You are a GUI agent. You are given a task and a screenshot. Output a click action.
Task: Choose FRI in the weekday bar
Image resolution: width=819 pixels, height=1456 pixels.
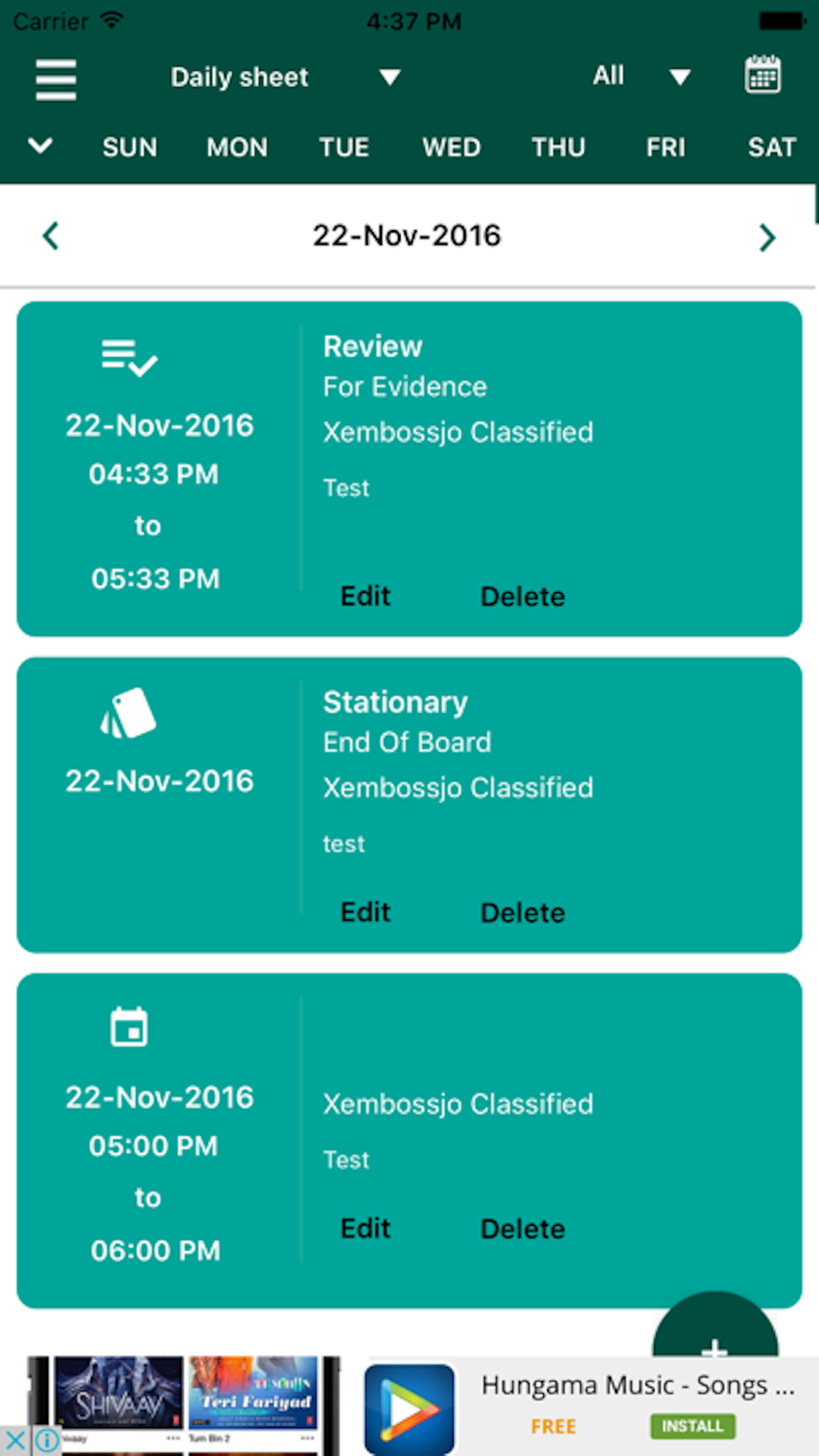click(x=665, y=147)
